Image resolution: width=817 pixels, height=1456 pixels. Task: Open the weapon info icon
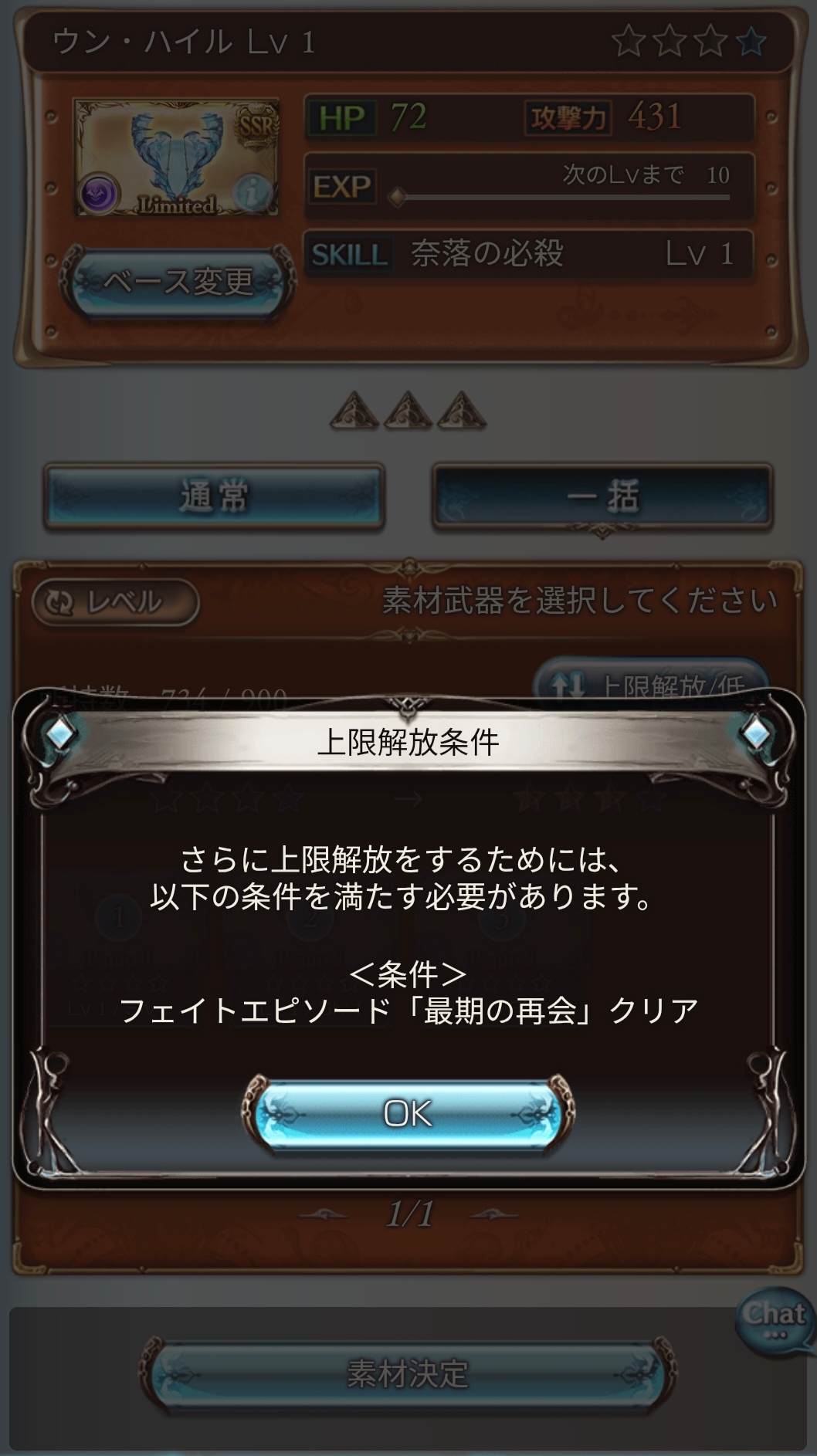click(253, 189)
